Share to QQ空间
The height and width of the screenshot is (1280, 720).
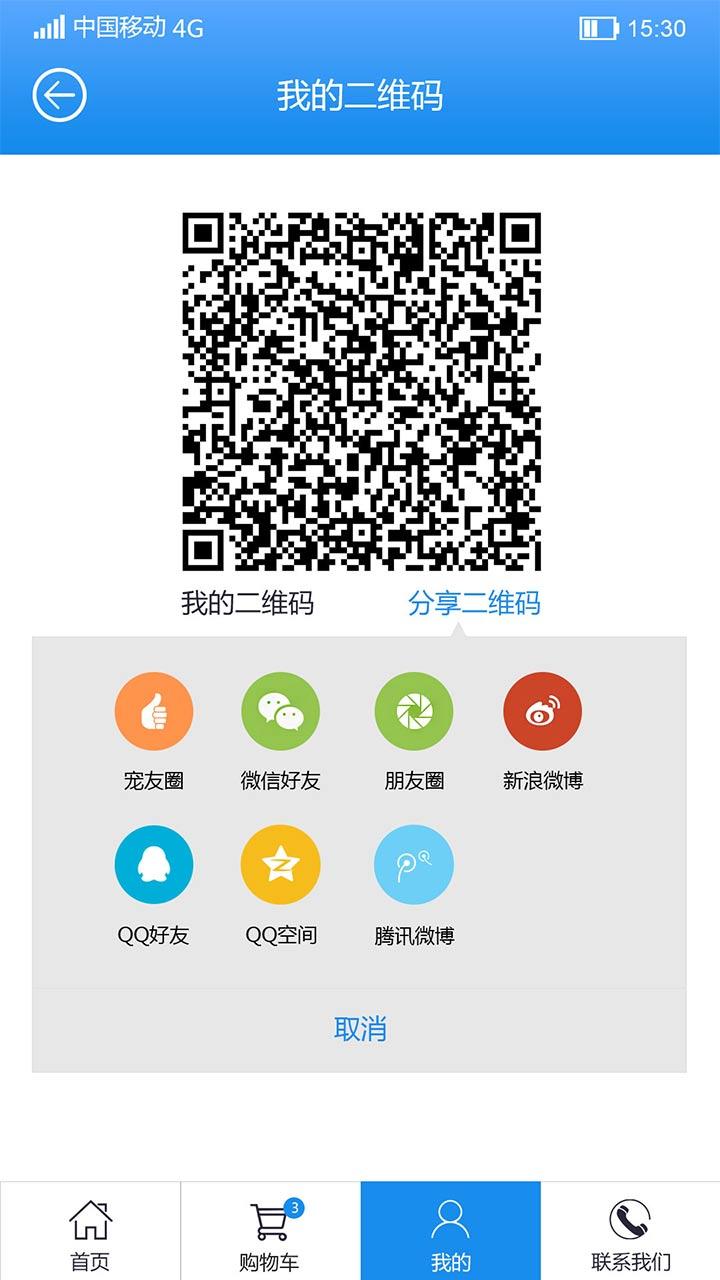pyautogui.click(x=281, y=865)
